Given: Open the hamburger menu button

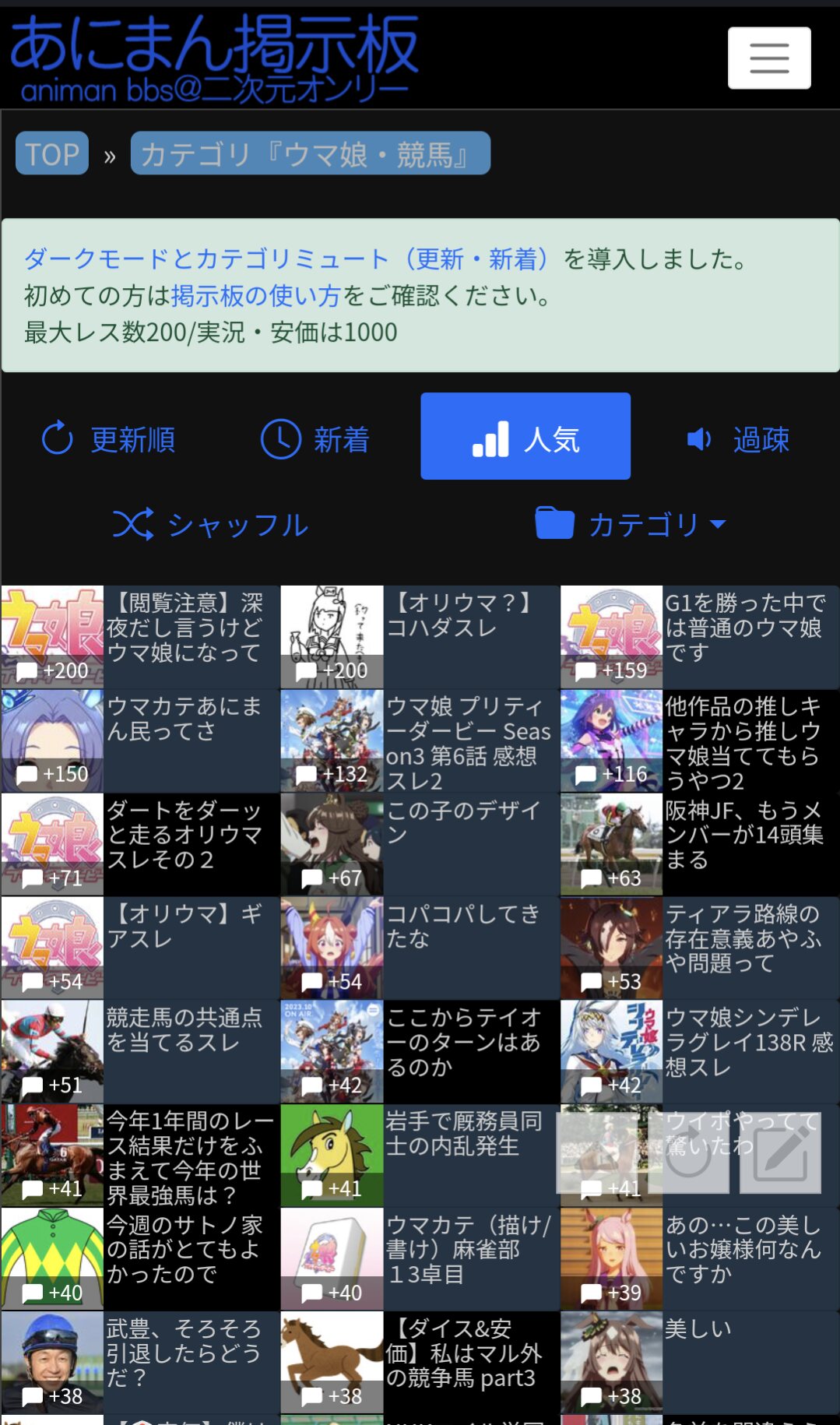Looking at the screenshot, I should (769, 58).
